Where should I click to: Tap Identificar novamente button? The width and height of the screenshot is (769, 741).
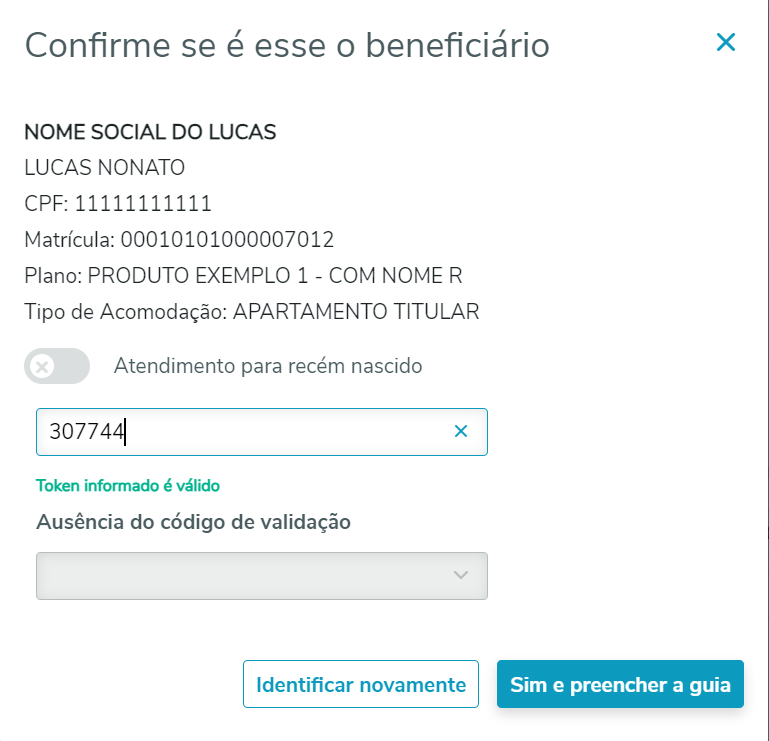(361, 685)
